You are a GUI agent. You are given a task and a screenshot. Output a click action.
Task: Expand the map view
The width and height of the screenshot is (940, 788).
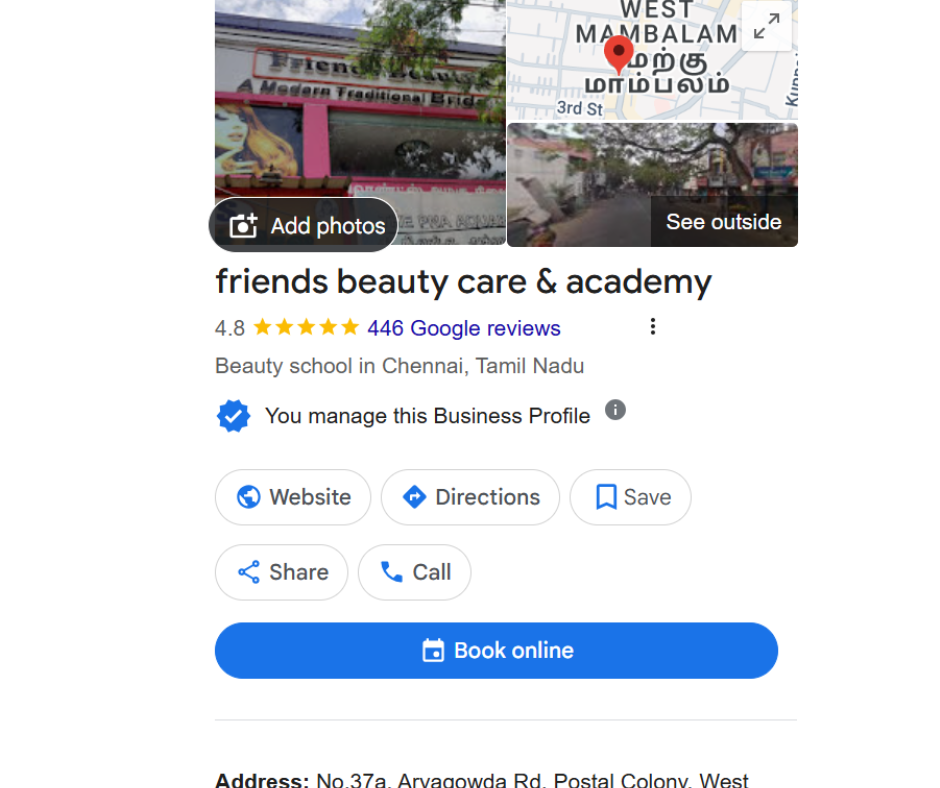coord(766,27)
